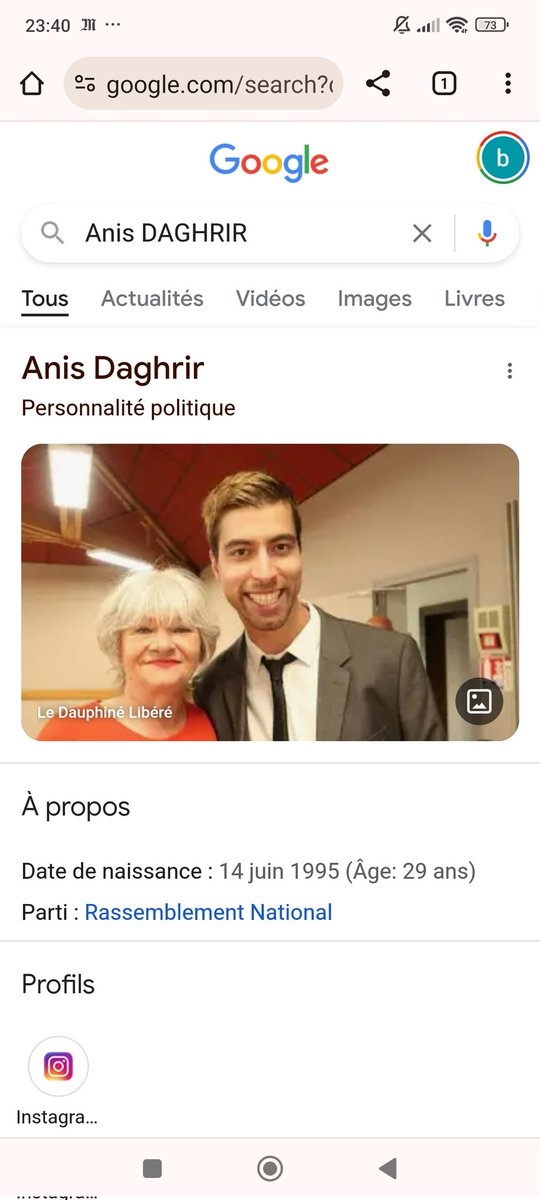This screenshot has height=1200, width=540.
Task: Clear the search query
Action: 422,233
